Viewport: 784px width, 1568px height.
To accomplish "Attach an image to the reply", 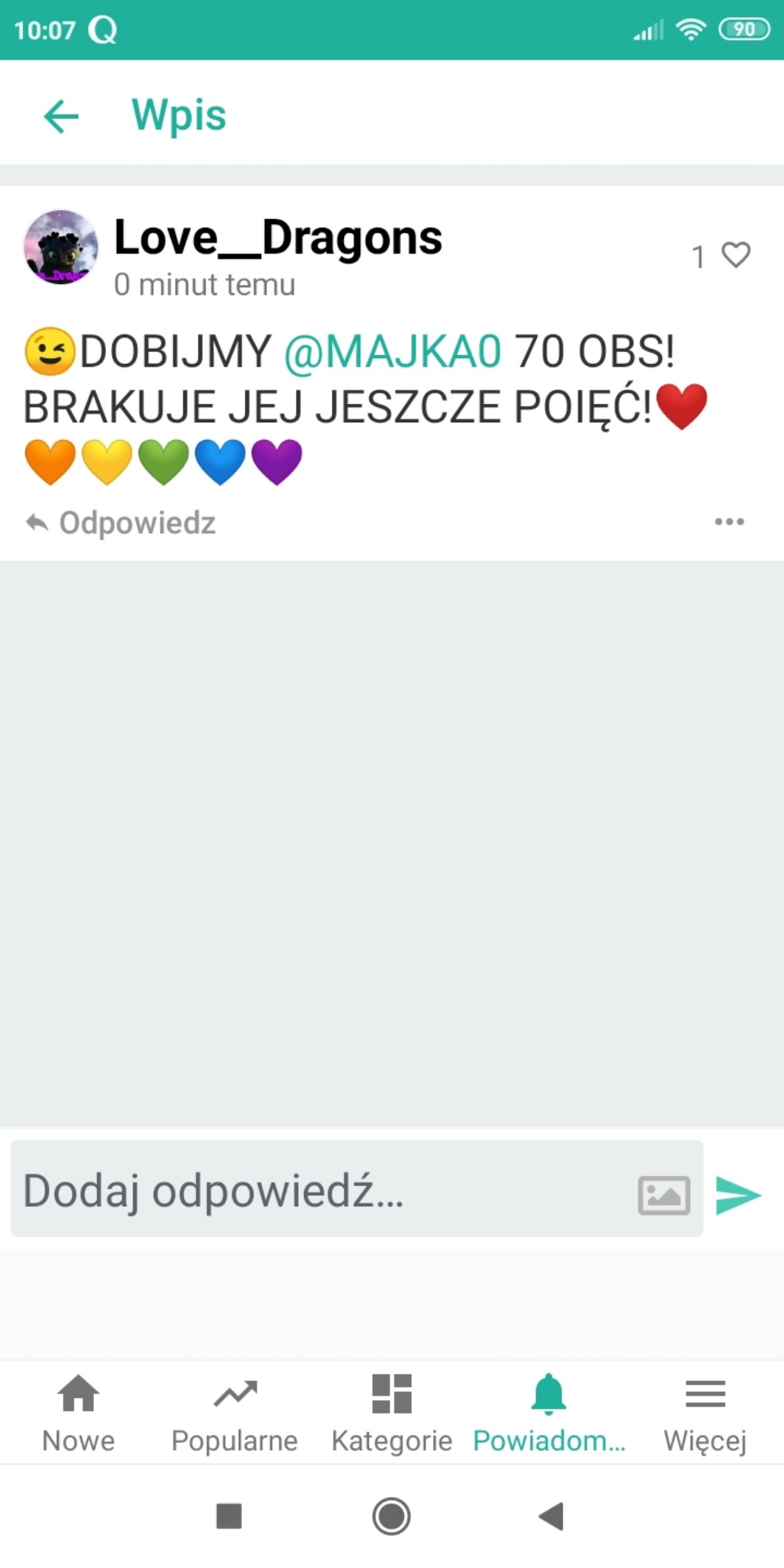I will [x=663, y=1194].
